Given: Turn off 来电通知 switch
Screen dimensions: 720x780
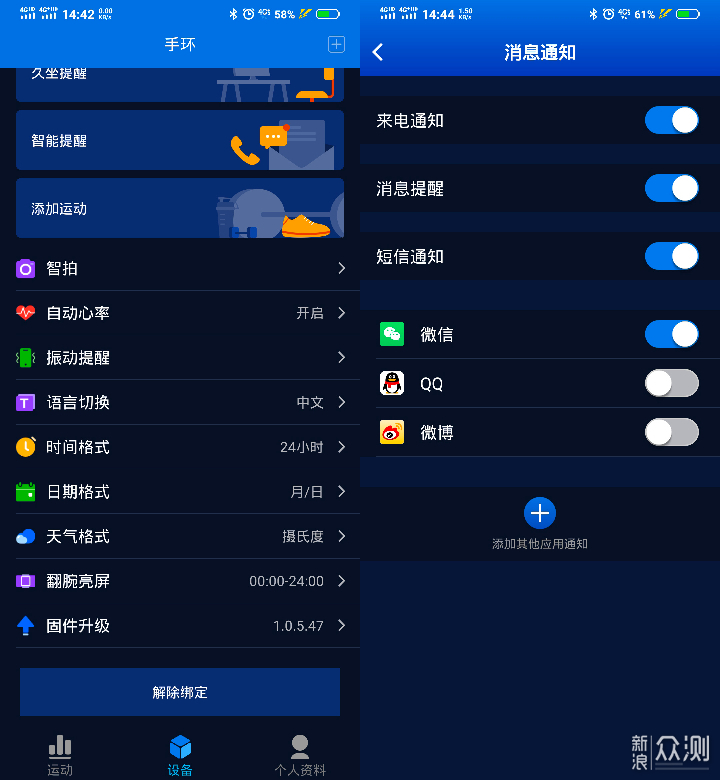Looking at the screenshot, I should 671,120.
